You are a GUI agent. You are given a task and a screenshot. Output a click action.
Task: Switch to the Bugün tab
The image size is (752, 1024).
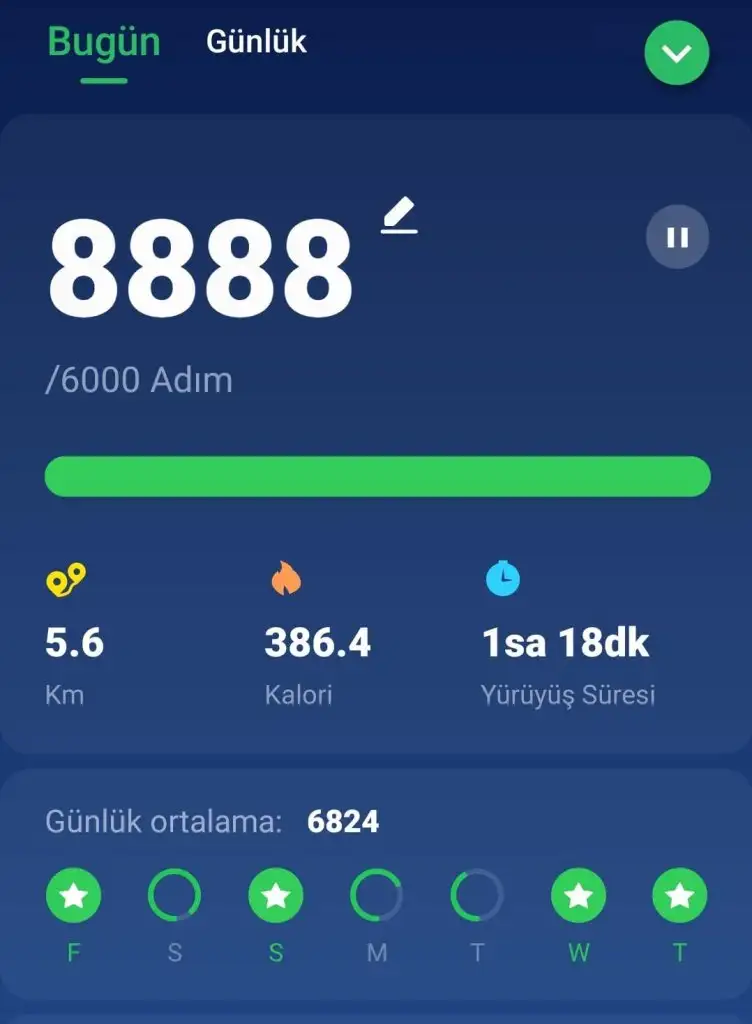103,43
